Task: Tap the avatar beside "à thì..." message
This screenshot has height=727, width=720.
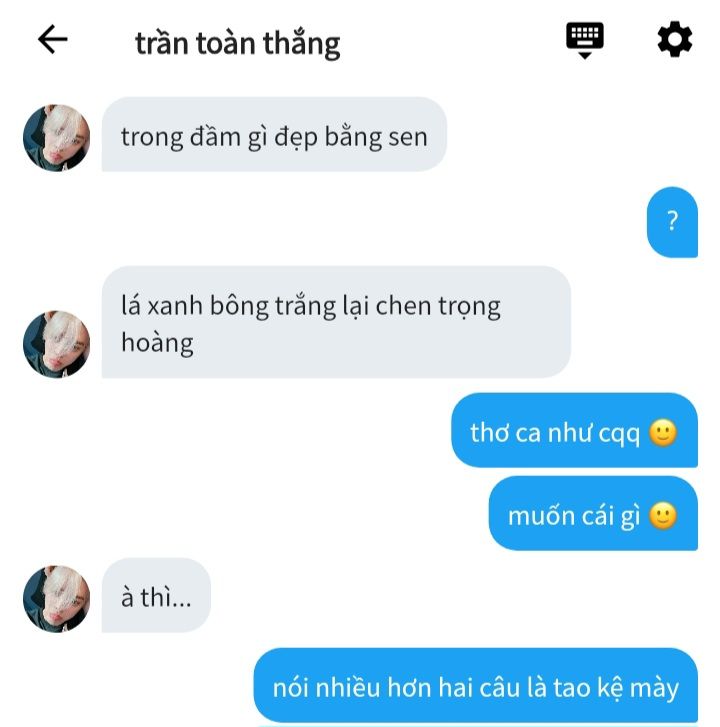Action: click(57, 598)
